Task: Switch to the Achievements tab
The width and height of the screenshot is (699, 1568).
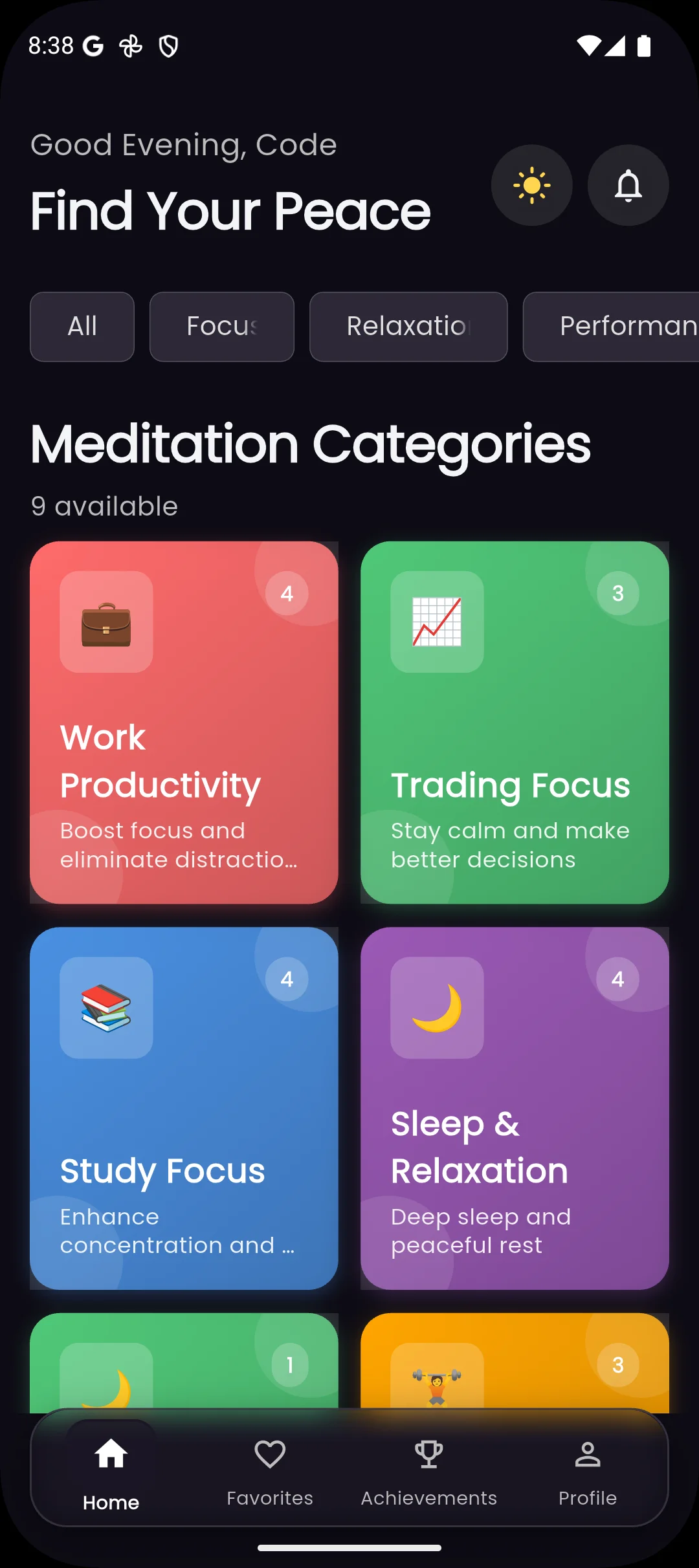Action: [x=428, y=1475]
